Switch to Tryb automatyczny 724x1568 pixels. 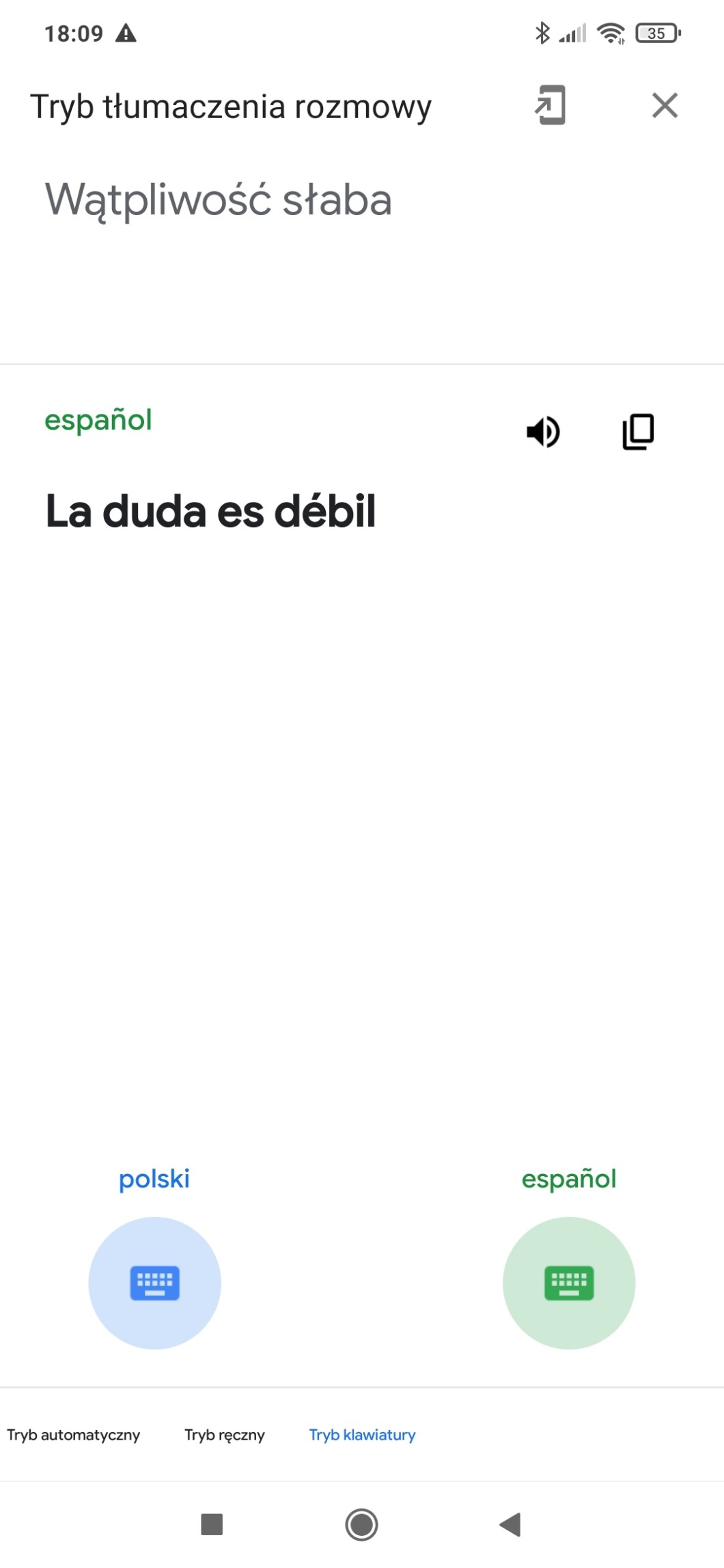click(x=74, y=1435)
